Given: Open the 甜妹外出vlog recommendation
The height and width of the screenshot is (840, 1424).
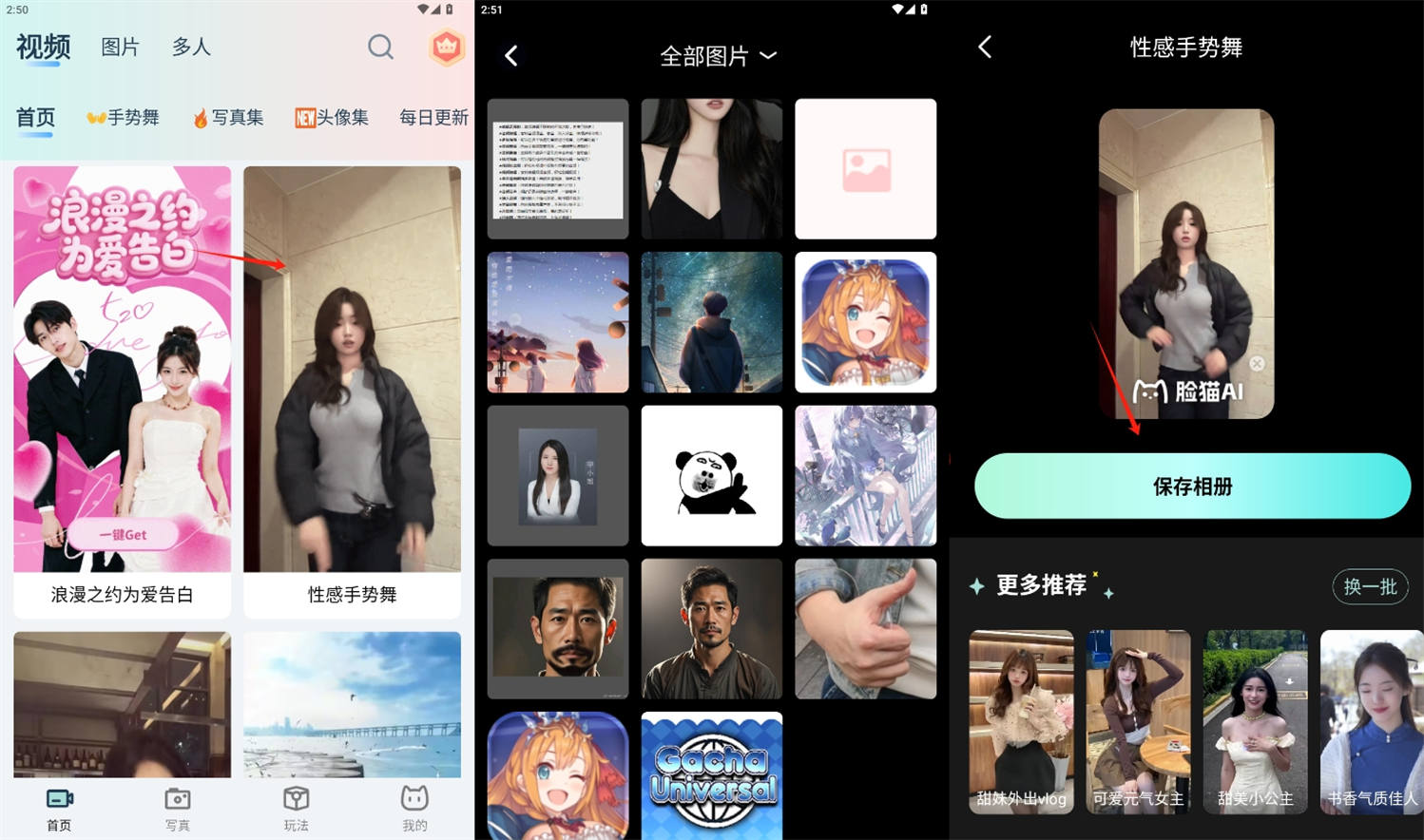Looking at the screenshot, I should coord(1021,722).
